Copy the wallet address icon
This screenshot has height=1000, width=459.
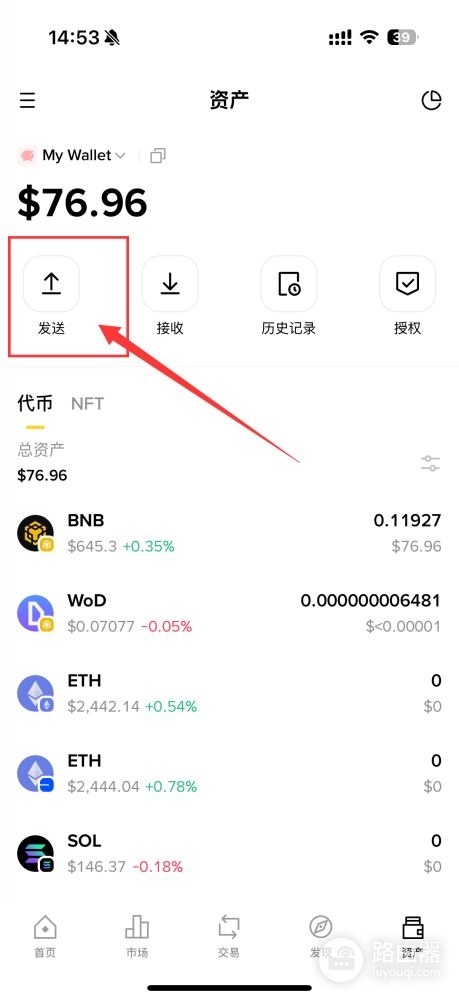pos(157,156)
